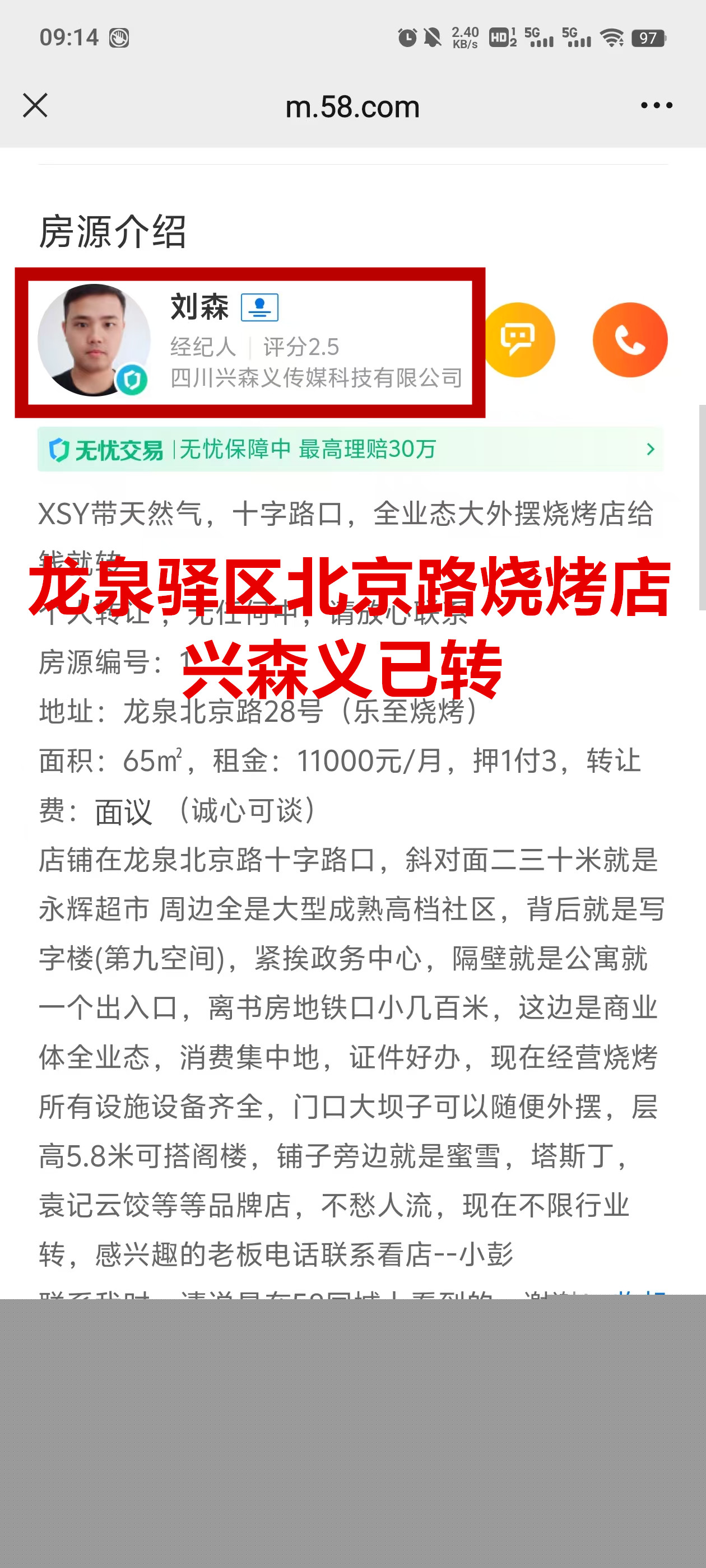
Task: Start an online chat with the agent
Action: coord(518,340)
